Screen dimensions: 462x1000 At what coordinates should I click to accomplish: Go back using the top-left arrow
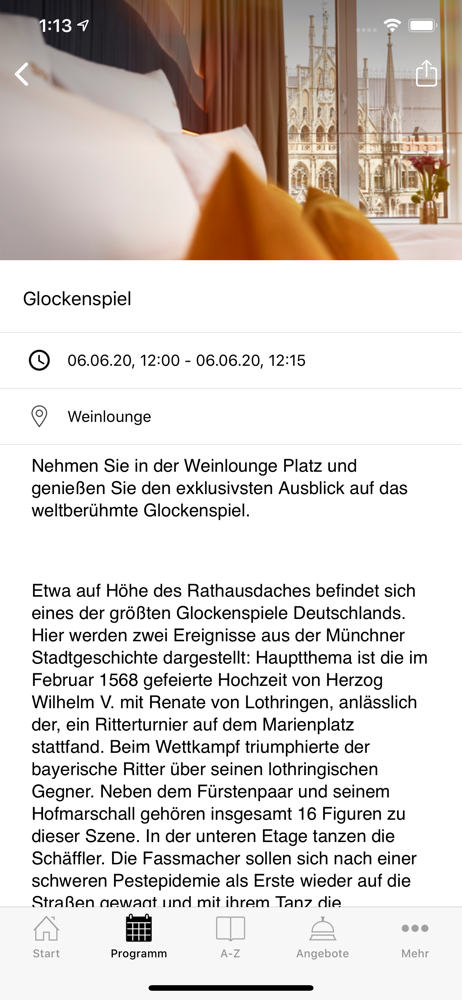pyautogui.click(x=22, y=74)
